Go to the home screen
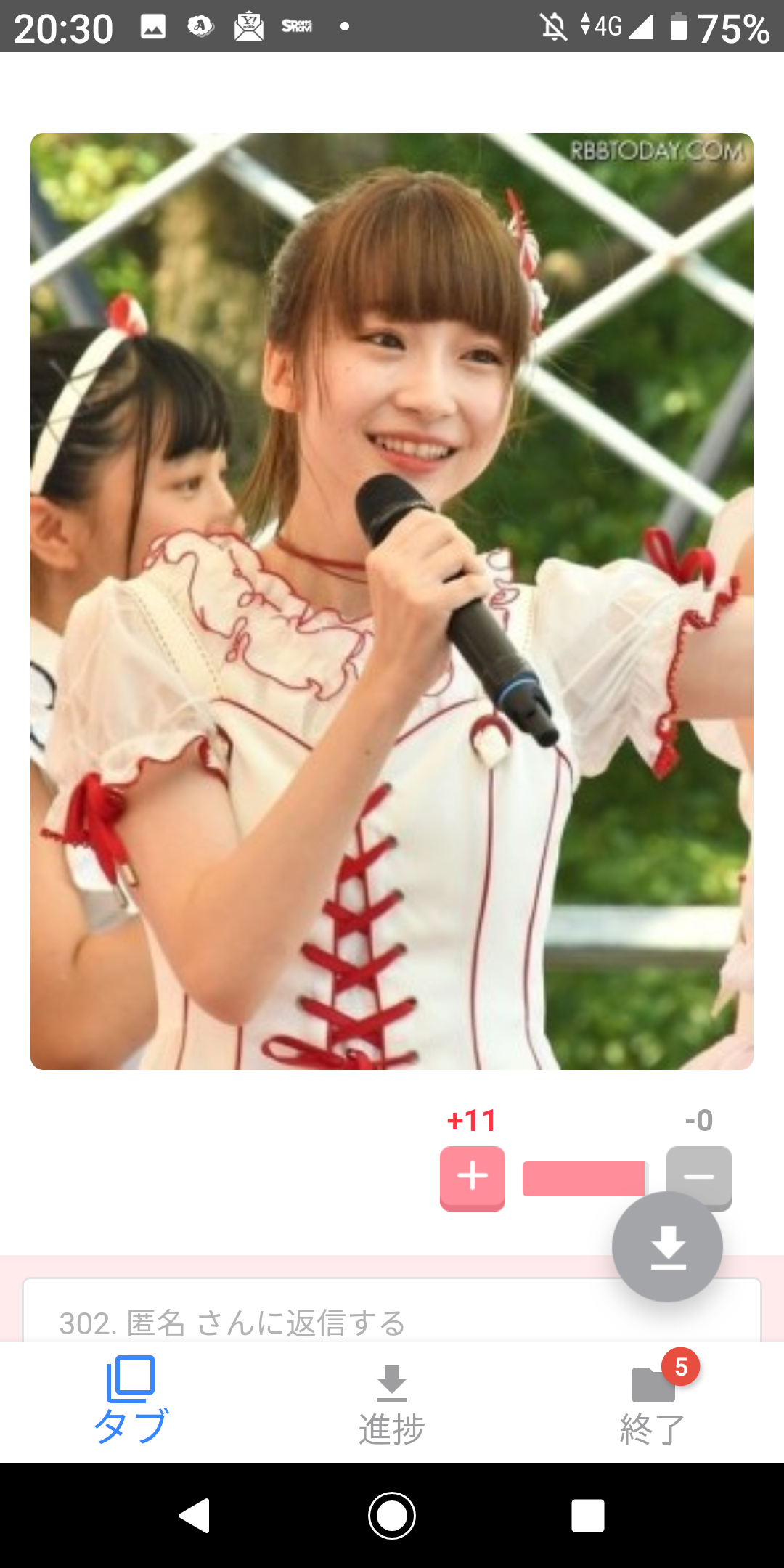Image resolution: width=784 pixels, height=1568 pixels. click(392, 1516)
